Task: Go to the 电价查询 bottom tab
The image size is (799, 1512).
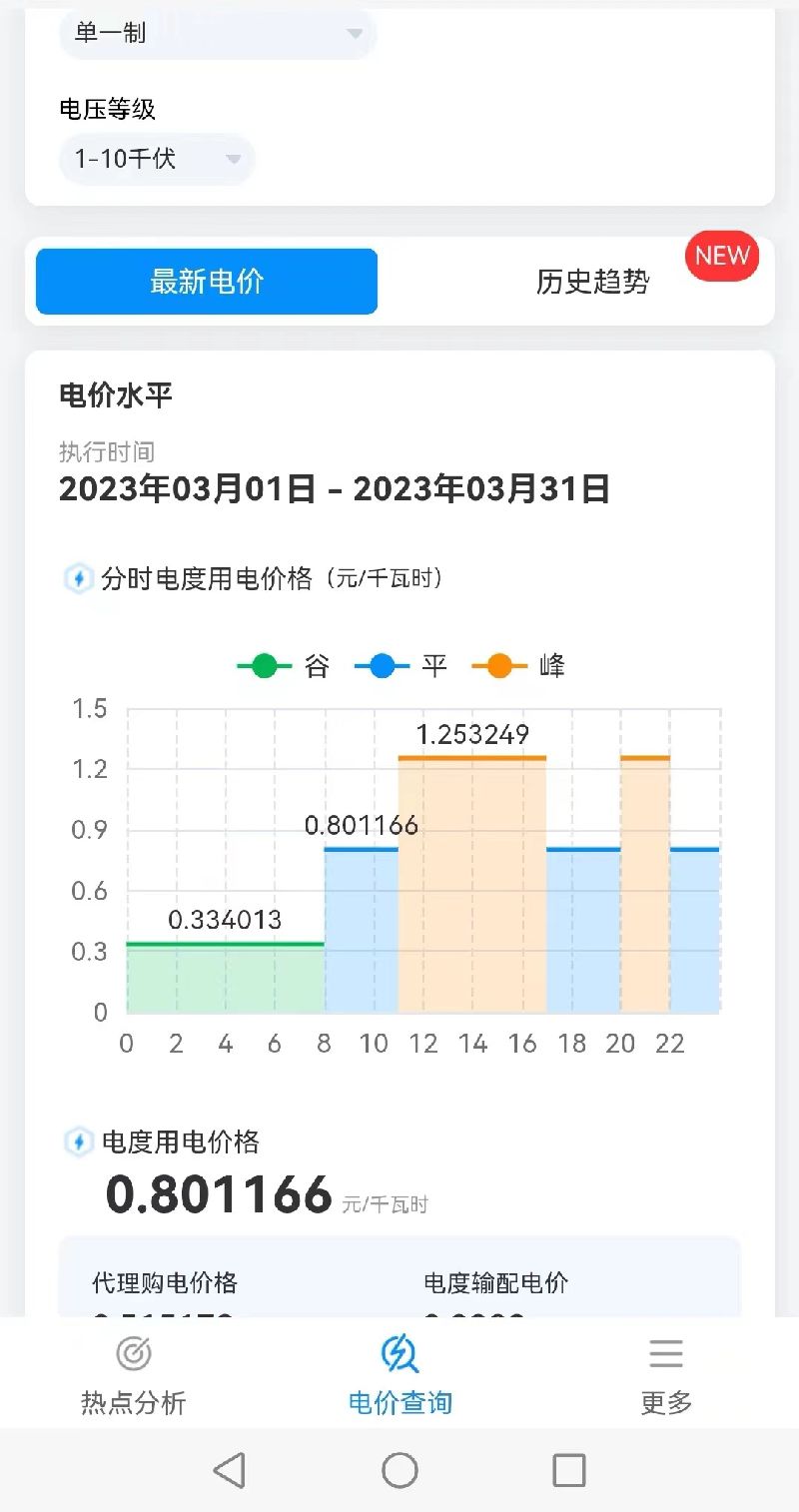Action: (399, 1375)
